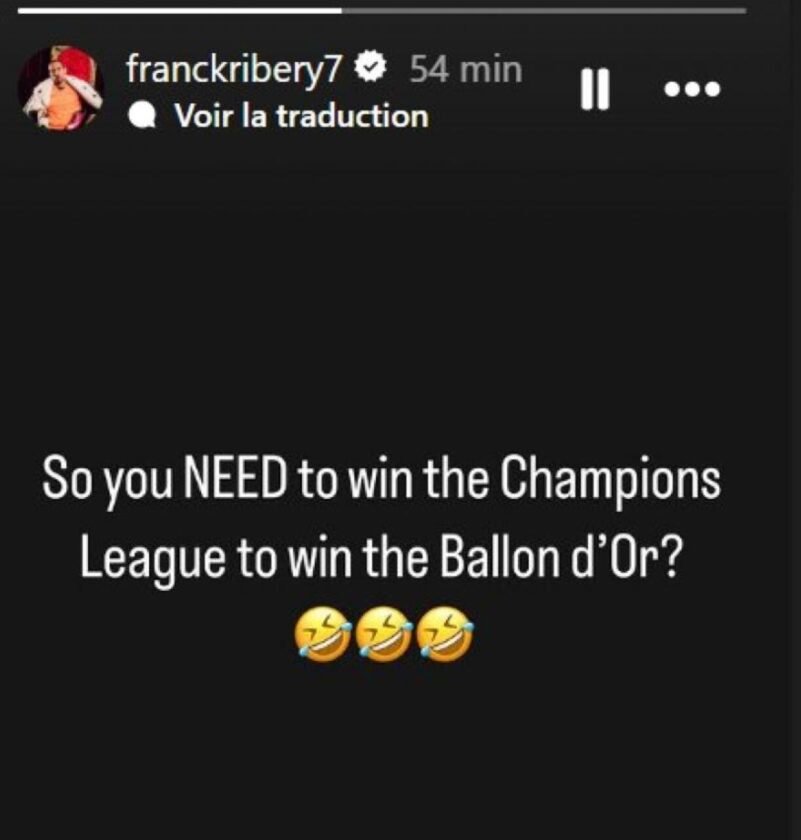Tap Voir la traduction to translate
Screen dimensions: 801x840
click(301, 116)
